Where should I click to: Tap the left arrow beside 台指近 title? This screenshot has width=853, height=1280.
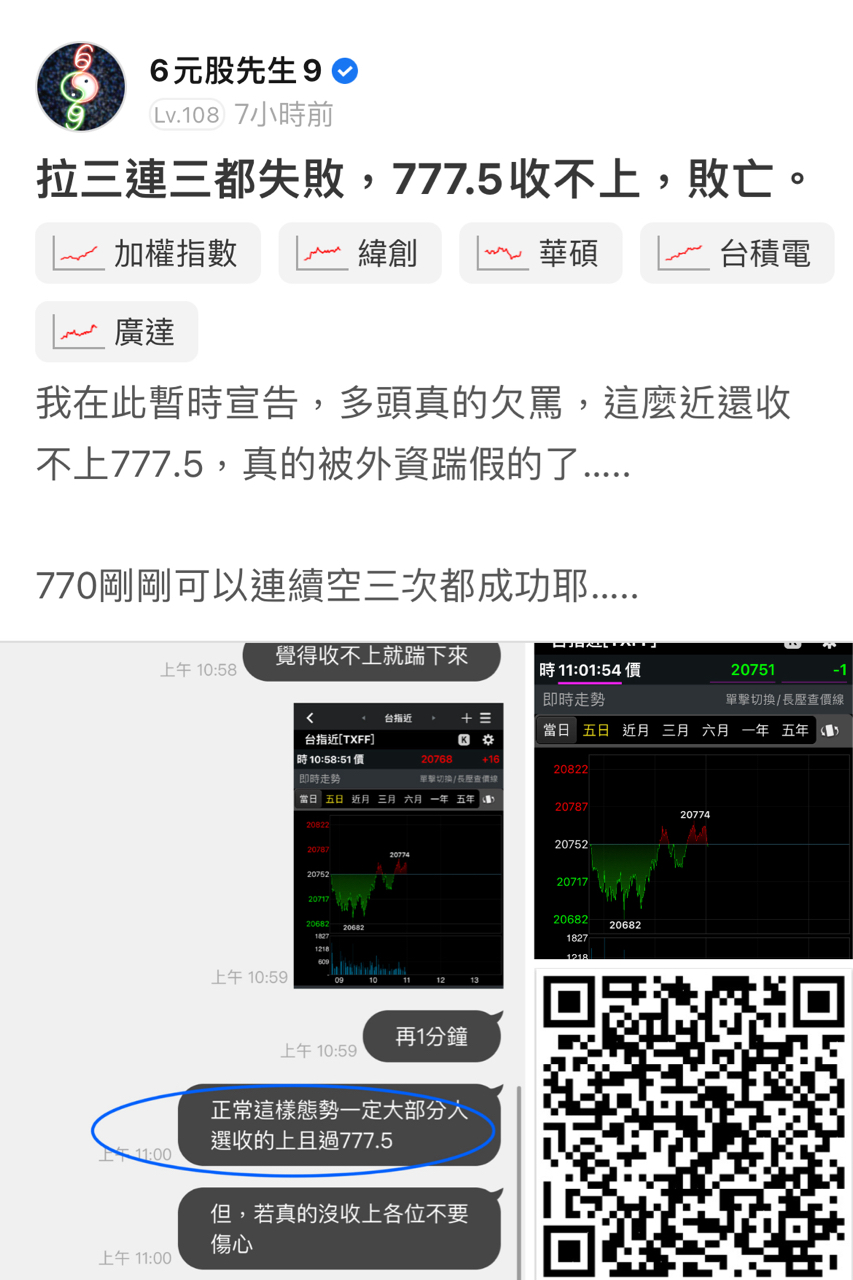pyautogui.click(x=364, y=718)
